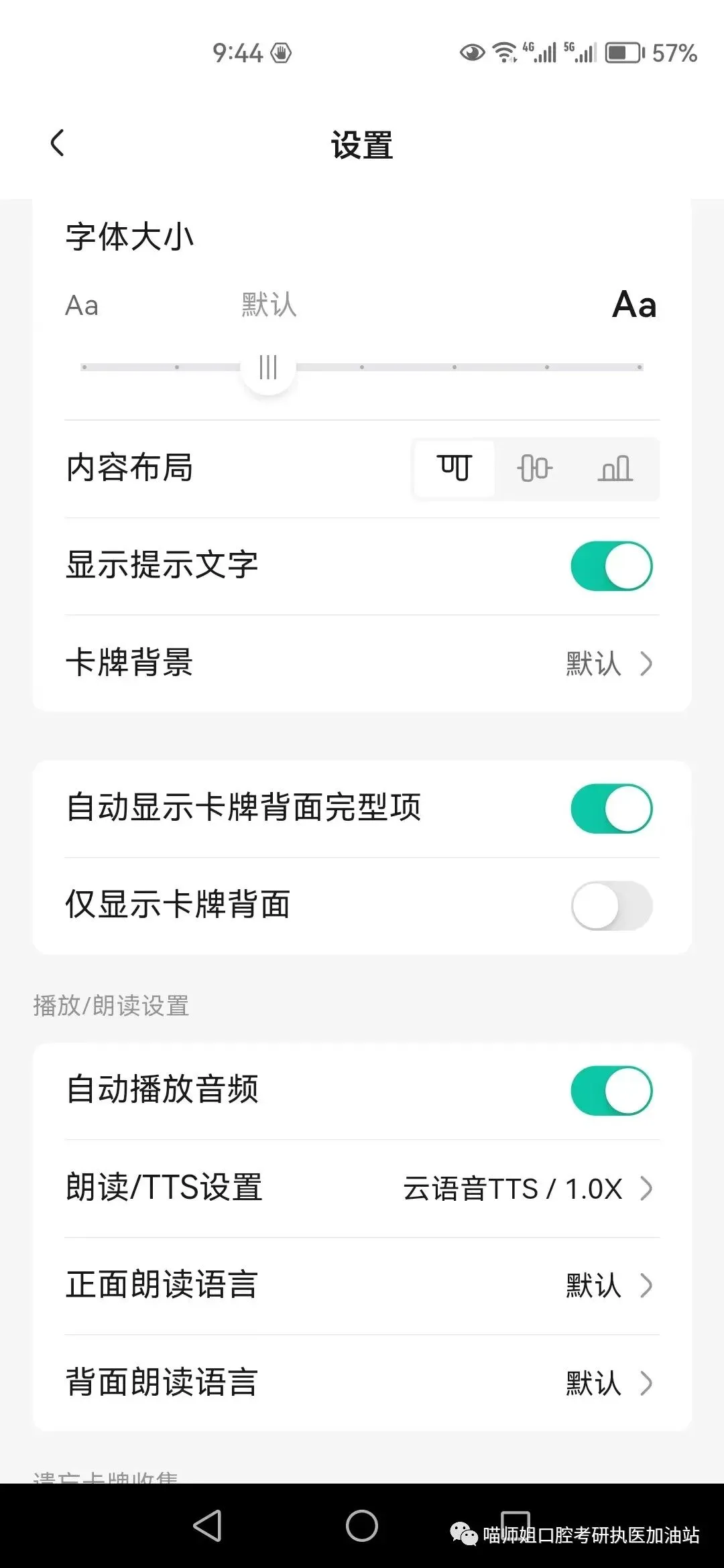This screenshot has height=1568, width=724.
Task: Open 正面朗读语言 options
Action: pos(362,1286)
